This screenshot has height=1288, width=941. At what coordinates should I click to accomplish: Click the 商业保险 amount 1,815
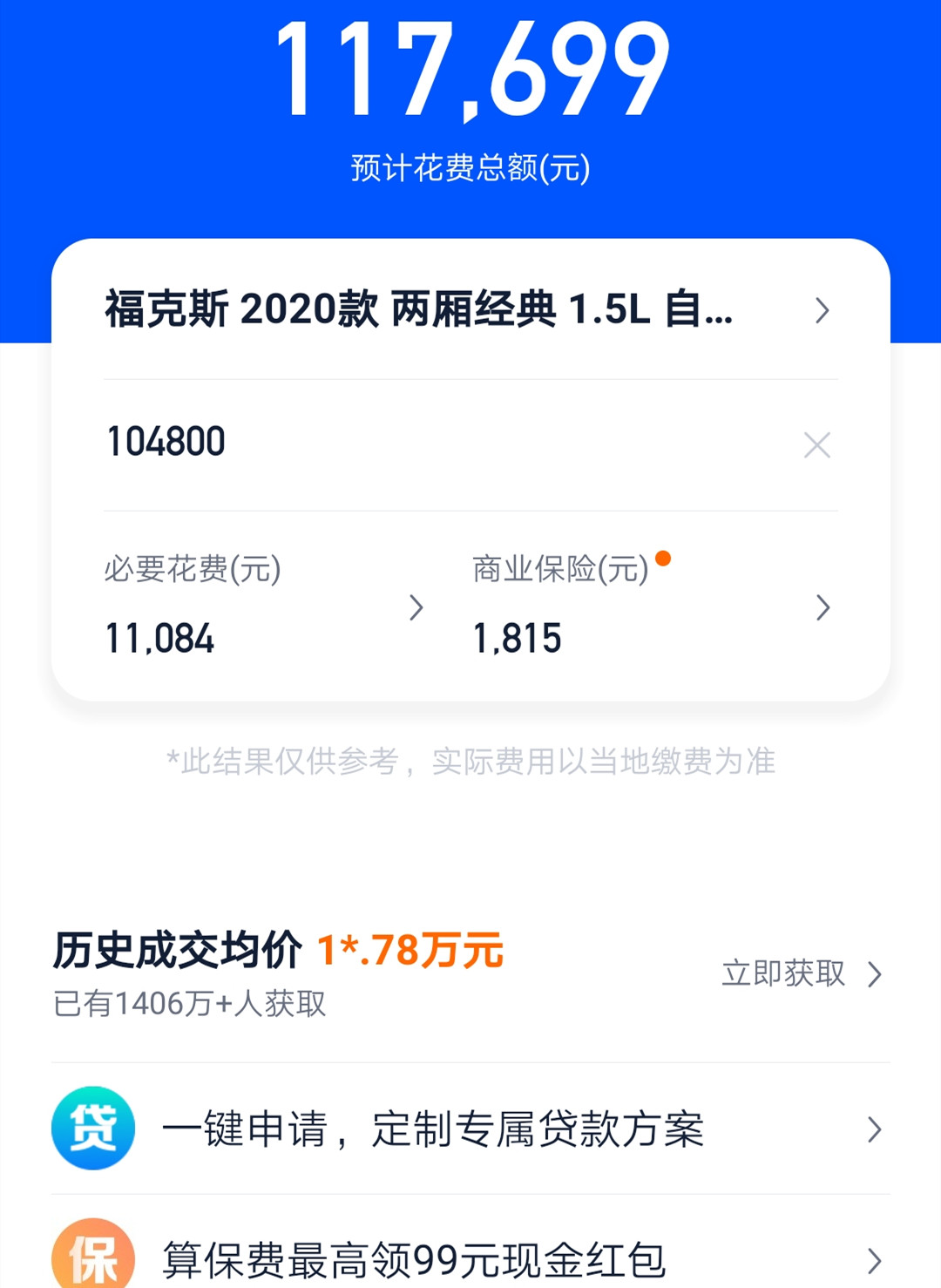tap(520, 639)
